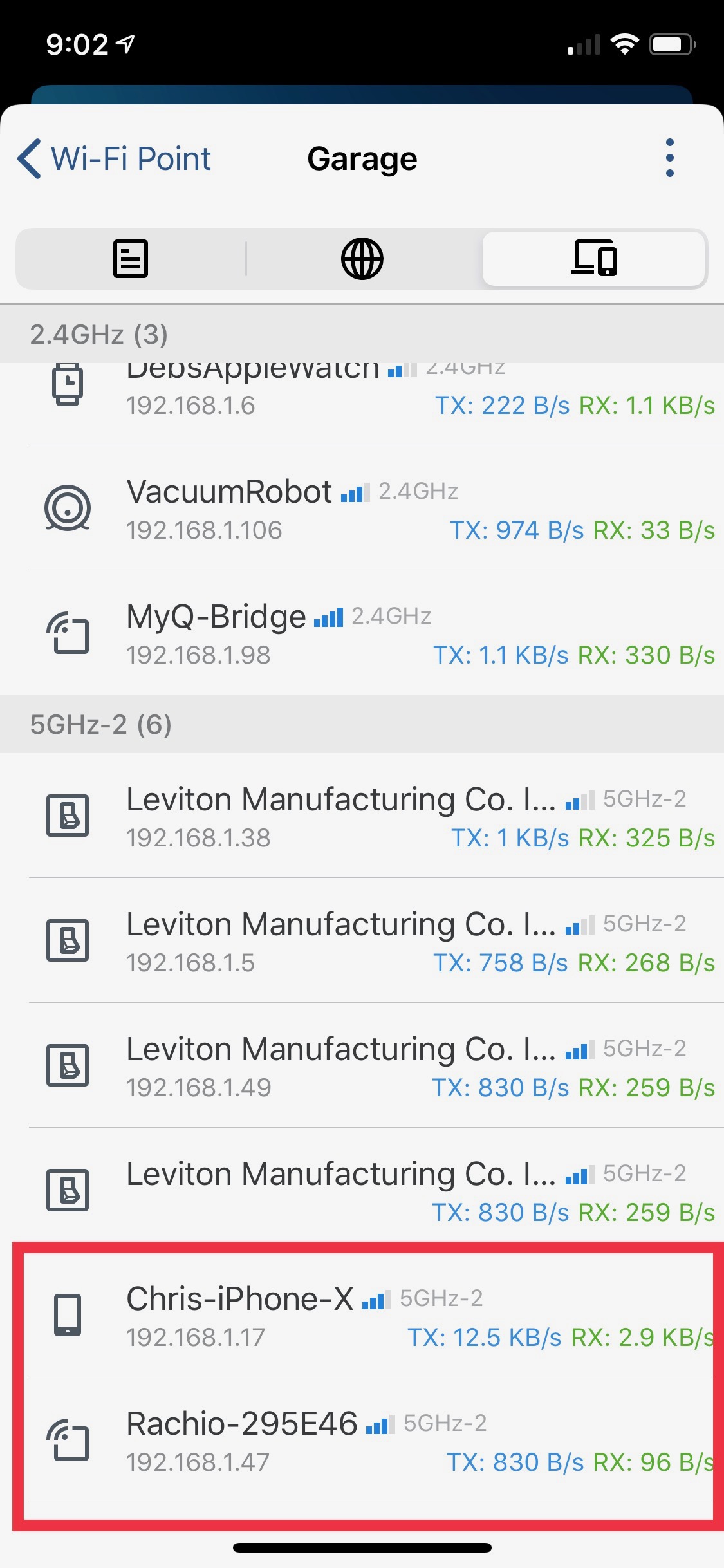Open Leviton device at 192.168.1.49

click(x=362, y=1065)
